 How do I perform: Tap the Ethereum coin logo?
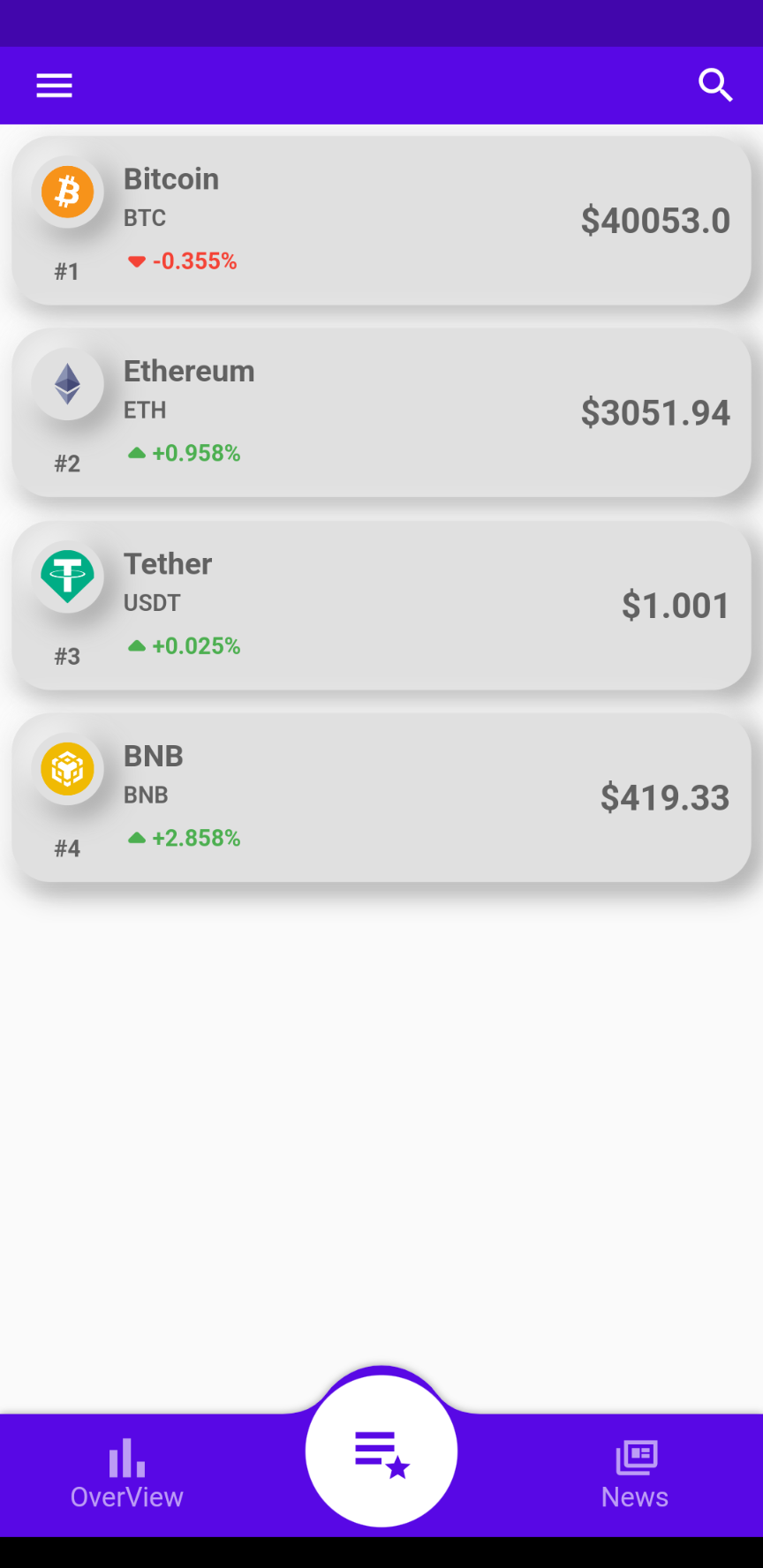coord(68,384)
